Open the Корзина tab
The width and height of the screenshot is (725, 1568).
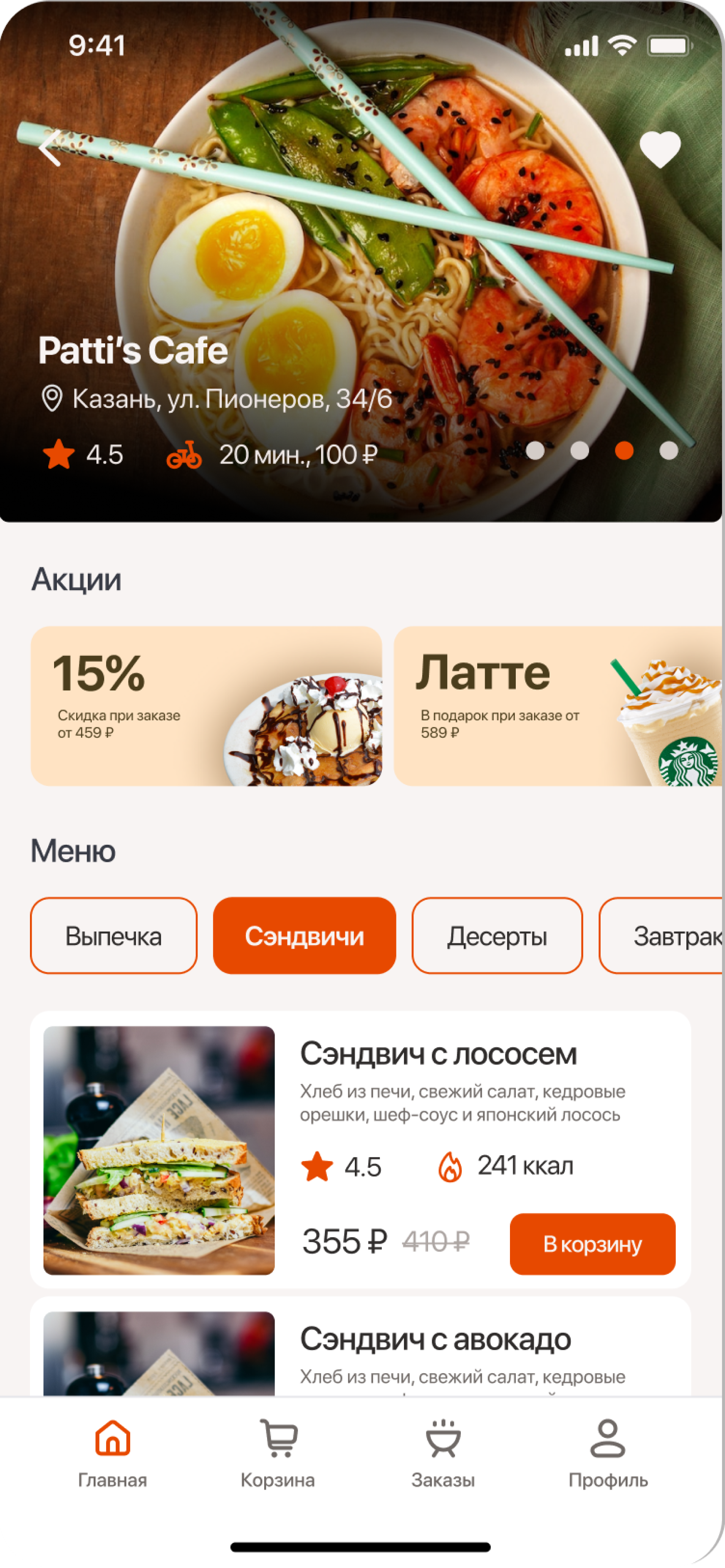[278, 1454]
